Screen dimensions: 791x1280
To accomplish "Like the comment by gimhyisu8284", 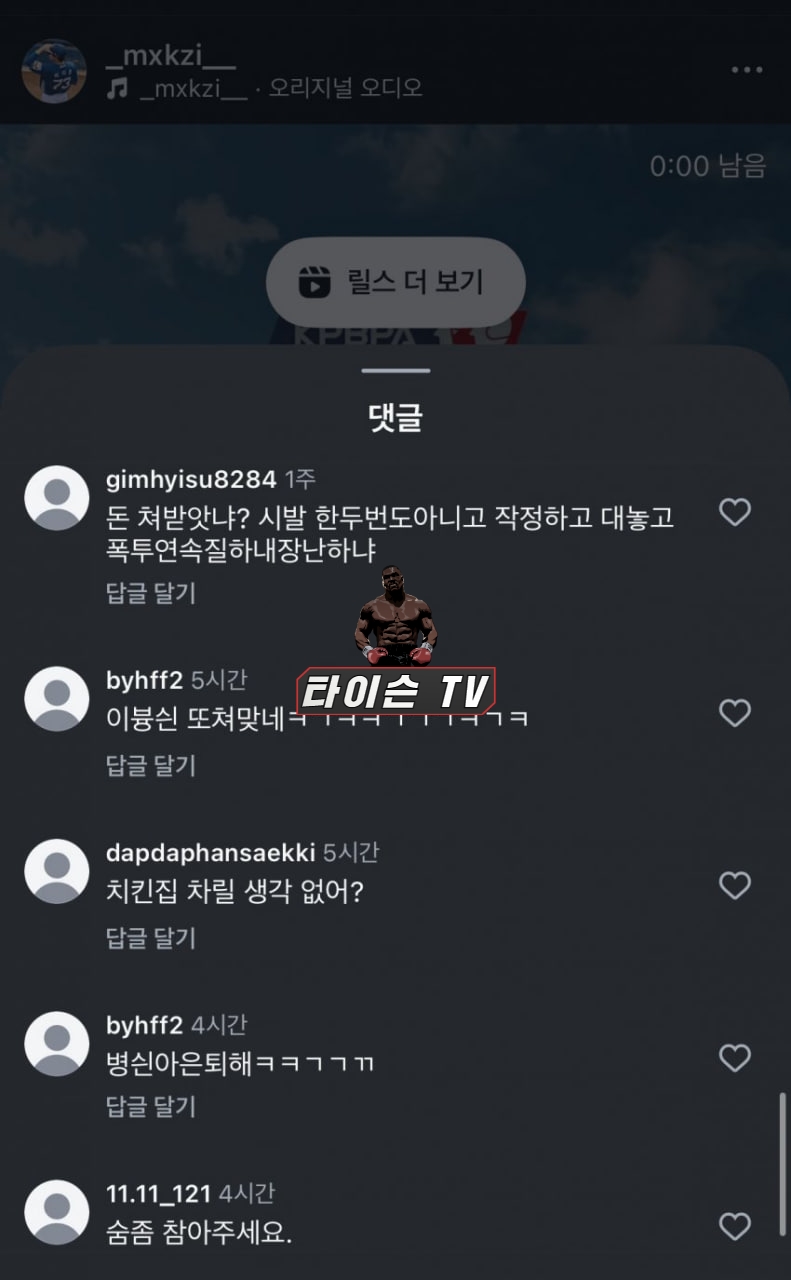I will (735, 513).
